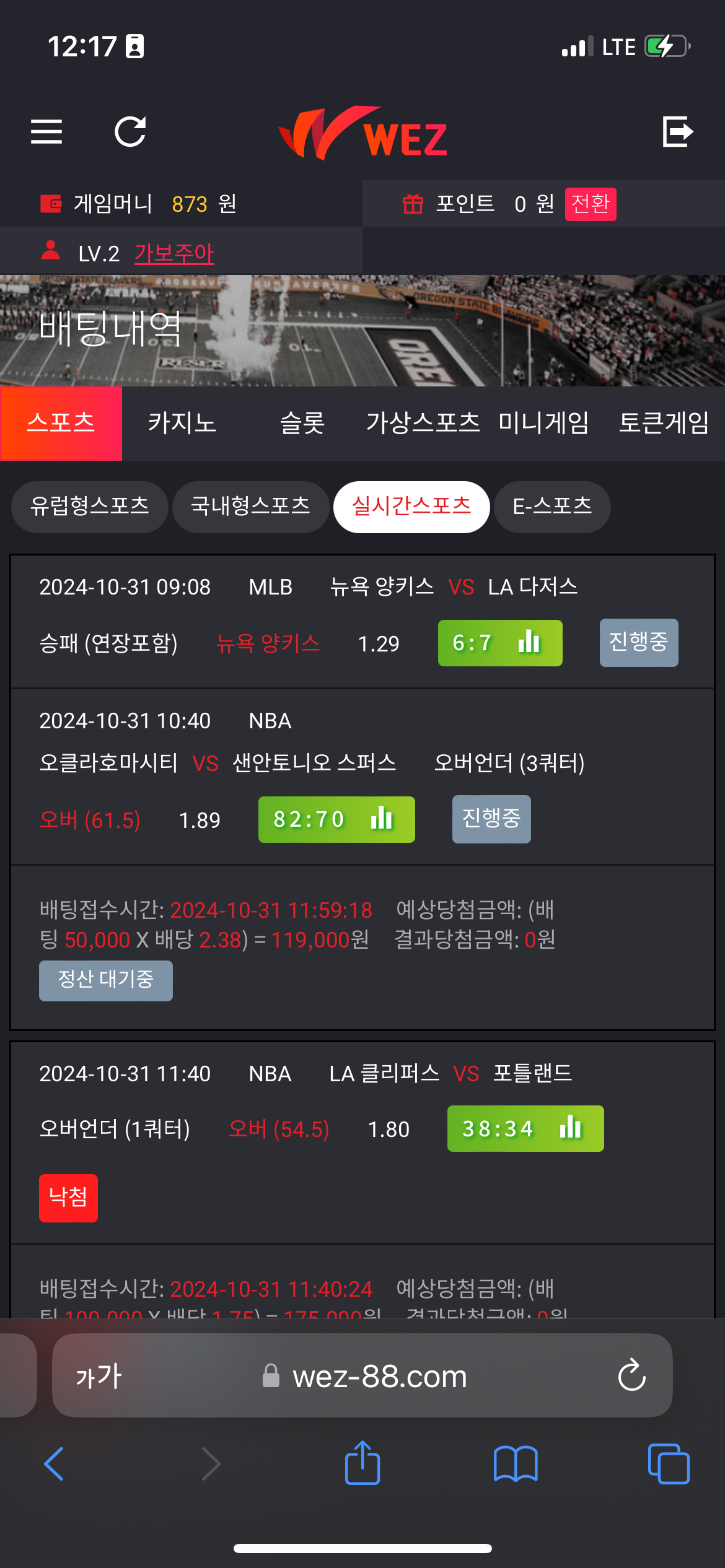Open the Safari share sheet
The image size is (725, 1568).
pyautogui.click(x=362, y=1463)
